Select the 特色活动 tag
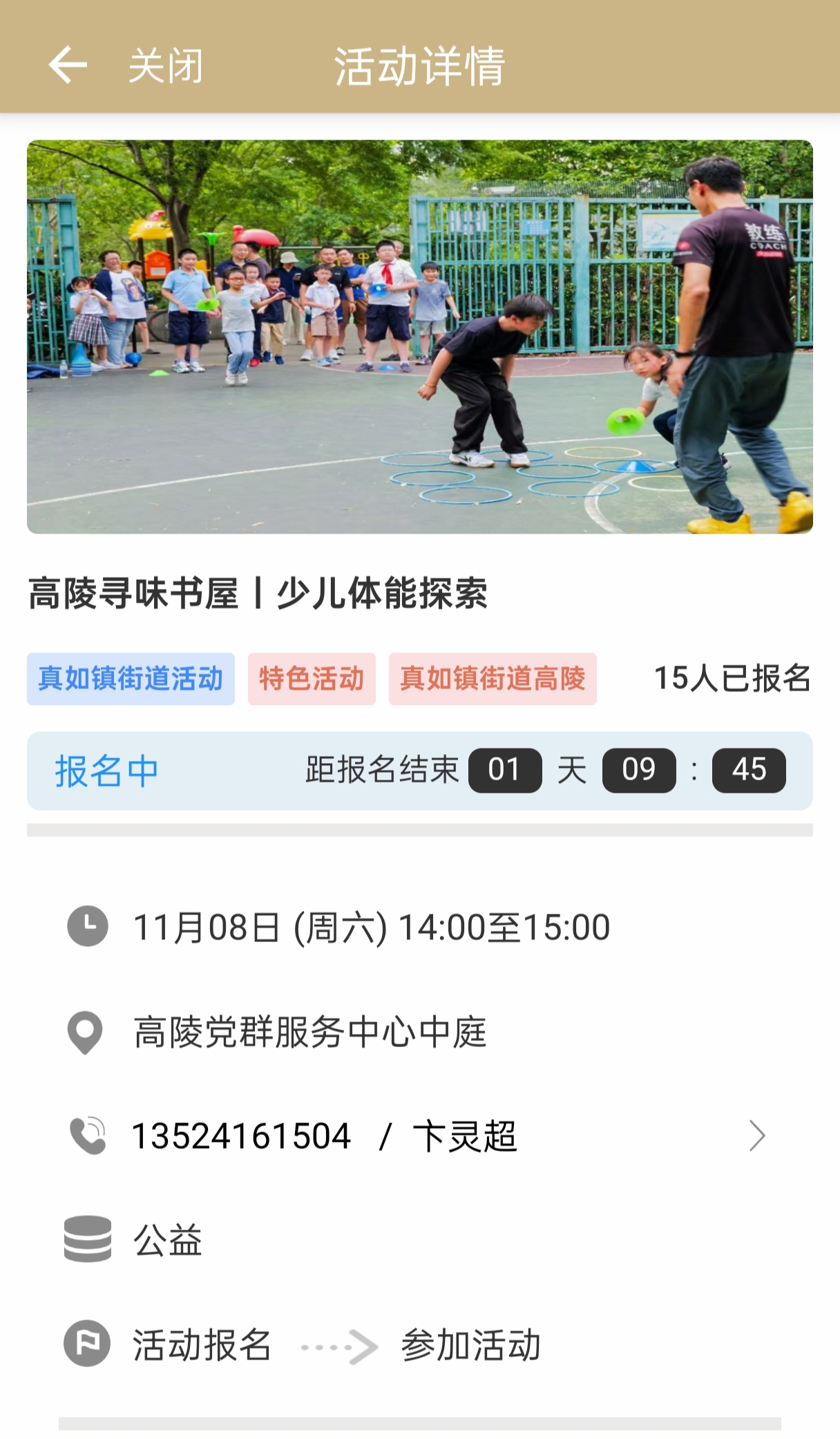 (x=312, y=679)
